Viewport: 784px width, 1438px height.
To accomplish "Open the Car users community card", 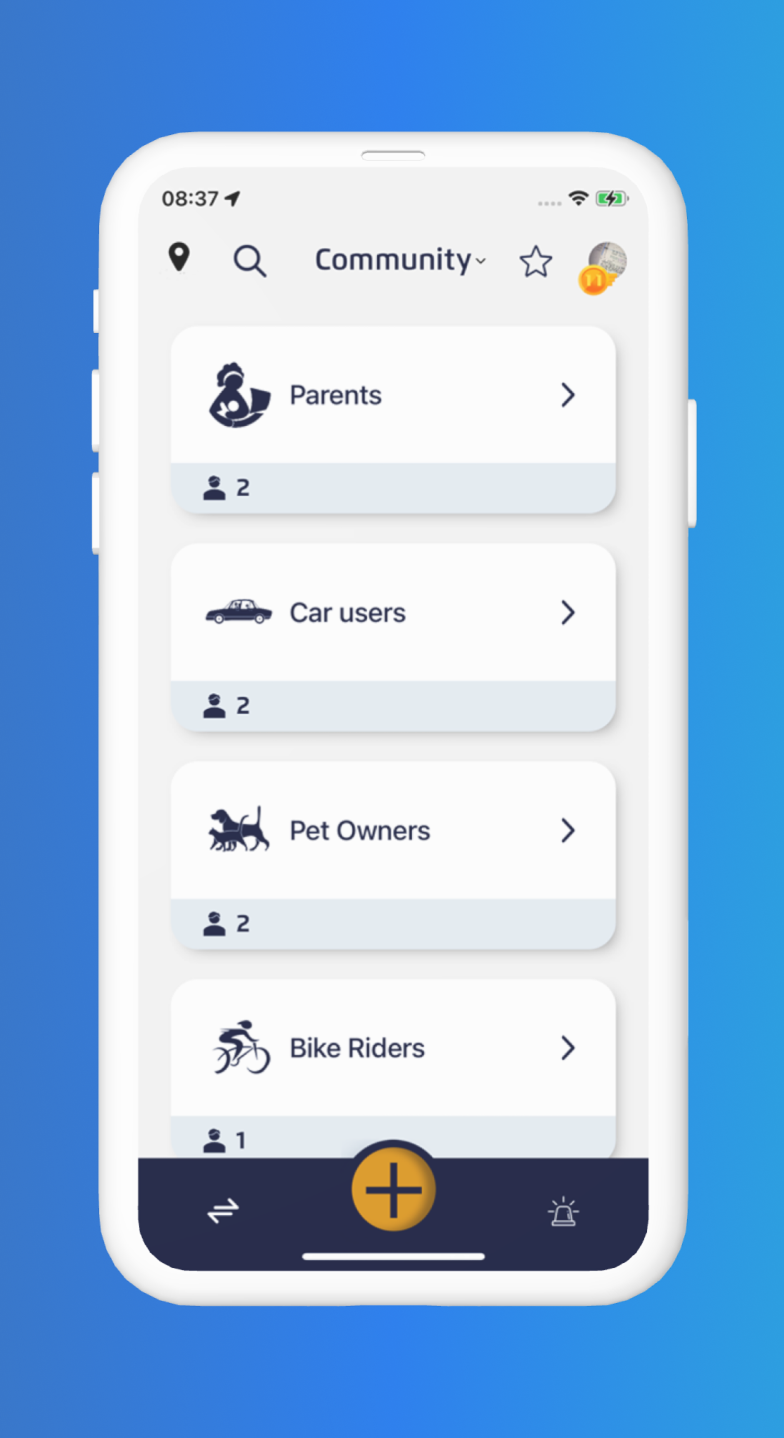I will [x=393, y=637].
